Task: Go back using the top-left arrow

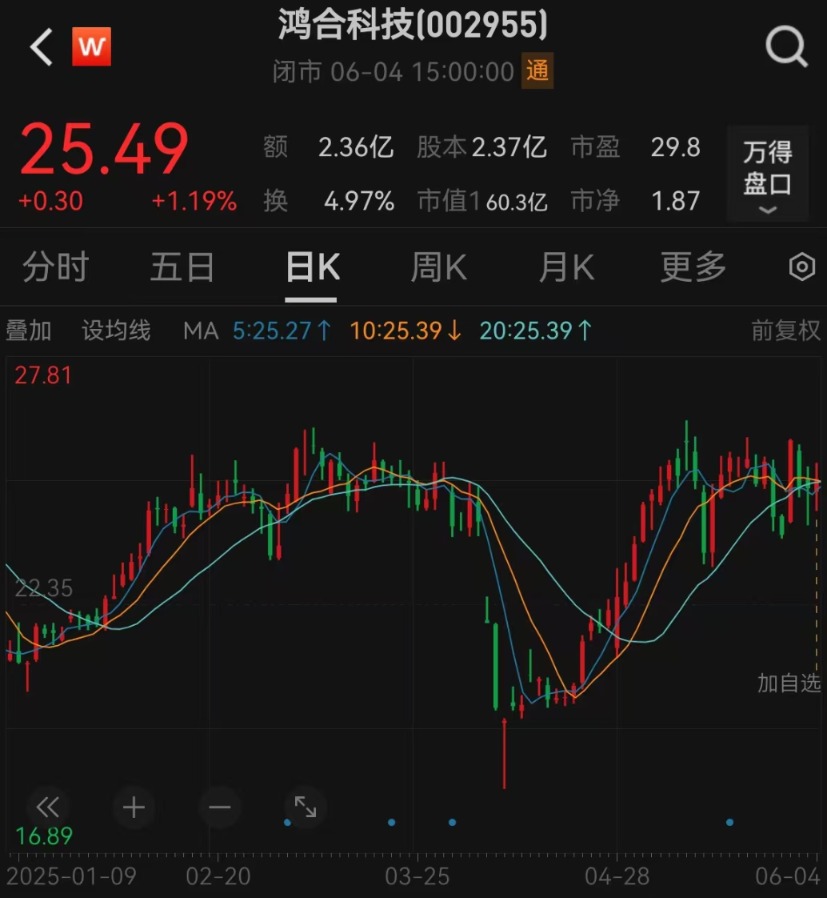Action: click(41, 47)
